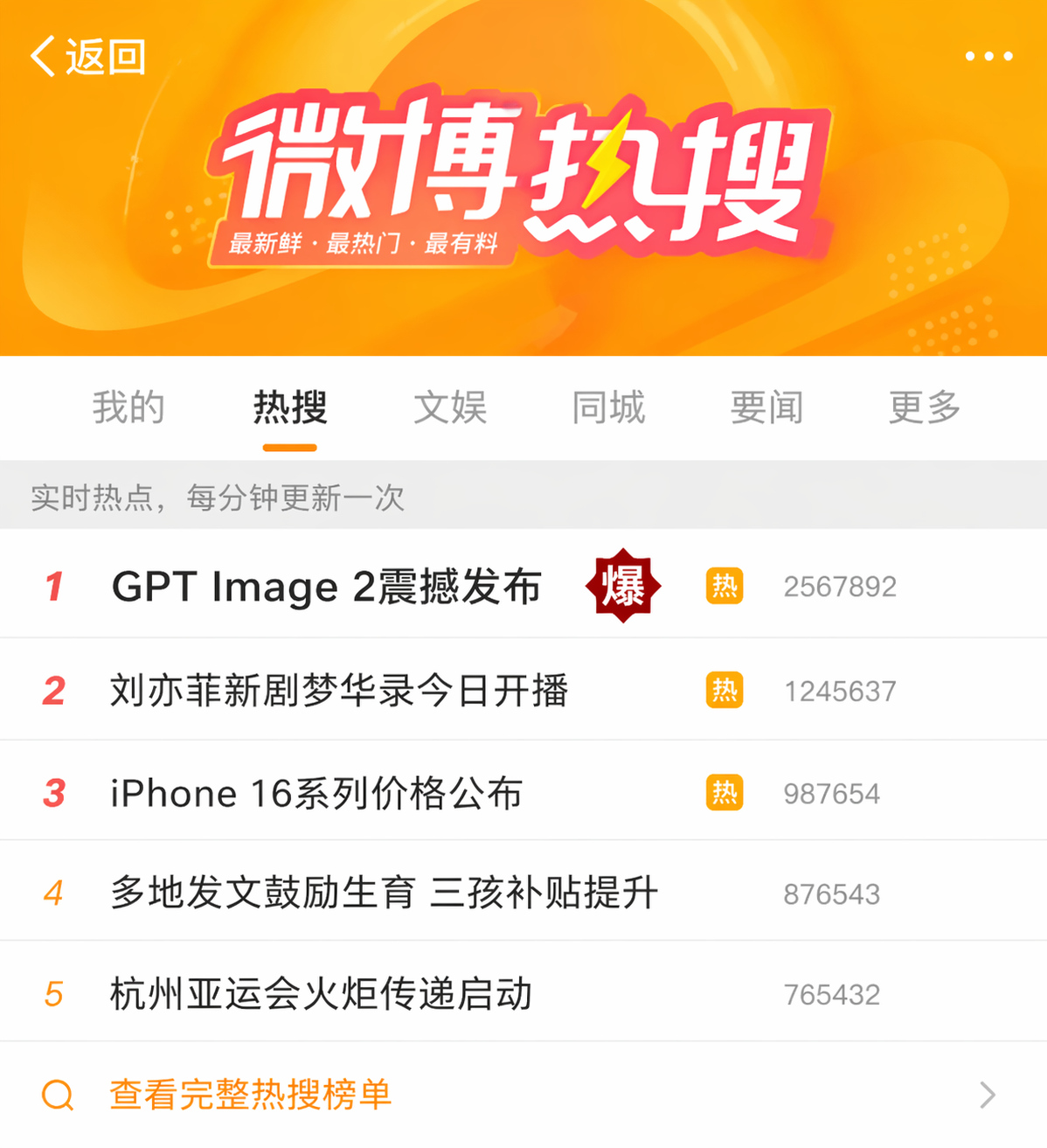
Task: Select the 热搜 tab
Action: (290, 407)
